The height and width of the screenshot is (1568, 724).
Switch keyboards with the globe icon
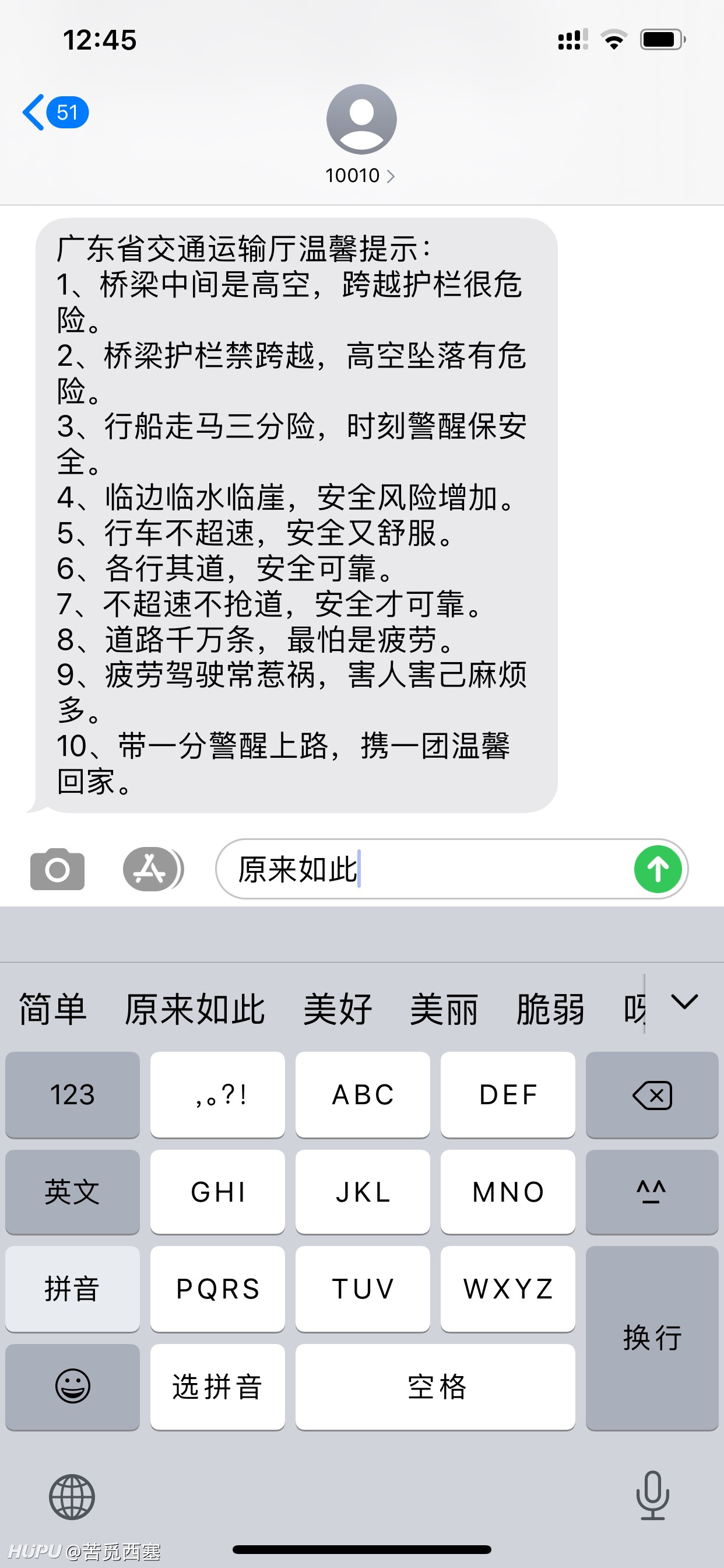(x=72, y=1496)
